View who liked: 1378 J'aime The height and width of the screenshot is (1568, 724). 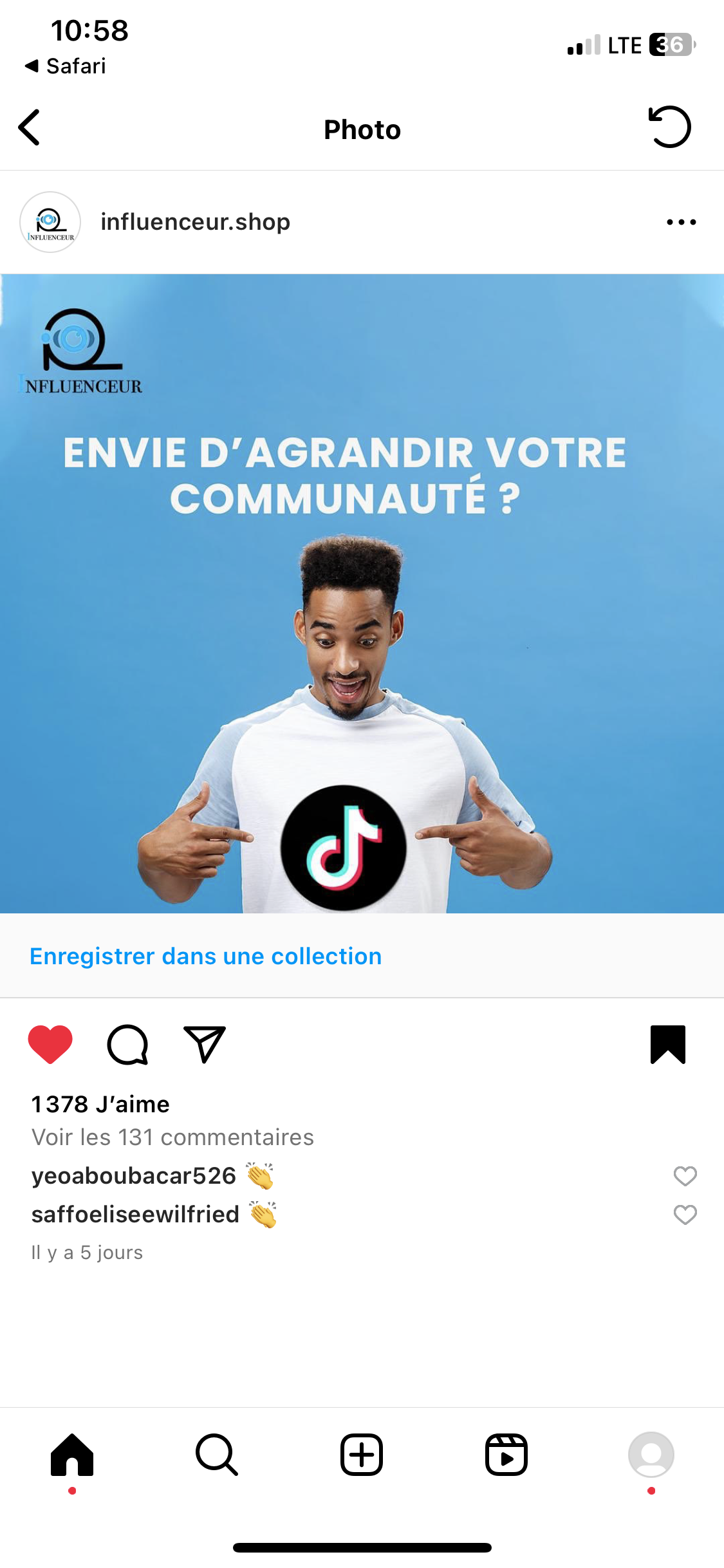pyautogui.click(x=100, y=1104)
